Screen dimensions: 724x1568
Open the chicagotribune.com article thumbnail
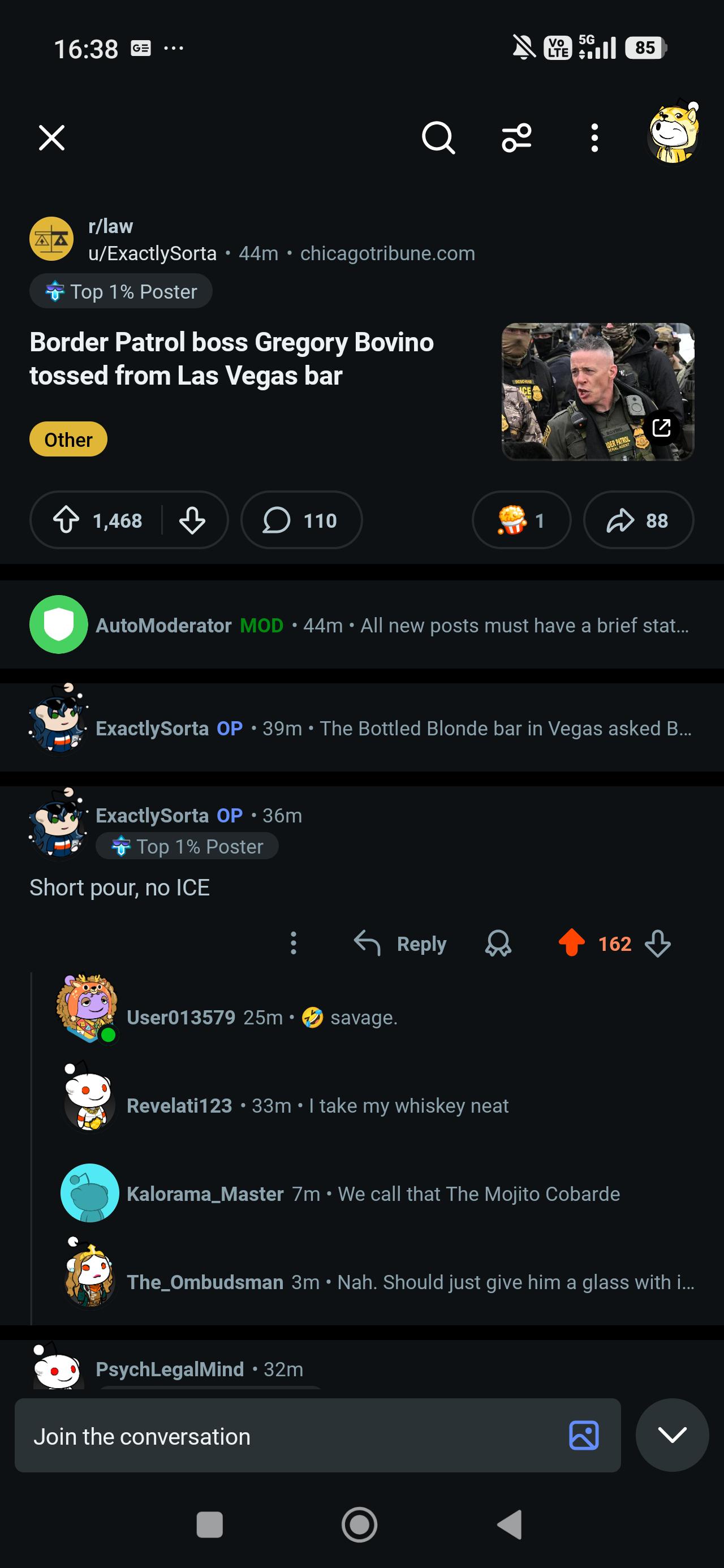pyautogui.click(x=597, y=391)
